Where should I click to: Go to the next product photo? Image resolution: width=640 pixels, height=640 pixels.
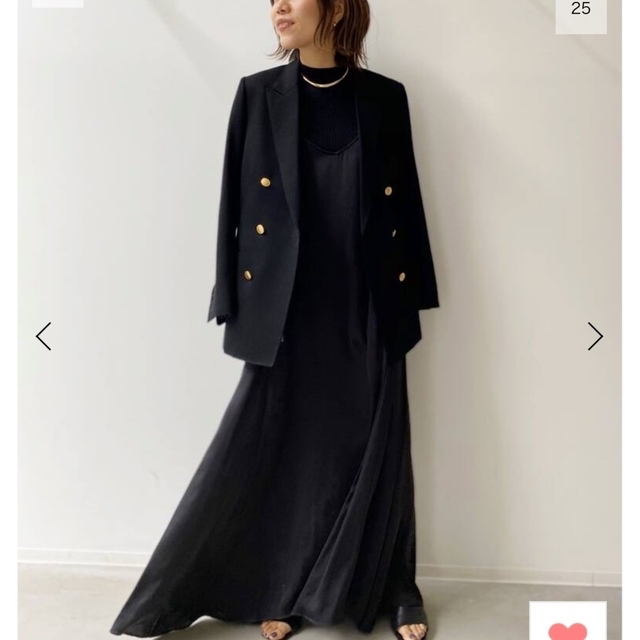[x=595, y=336]
